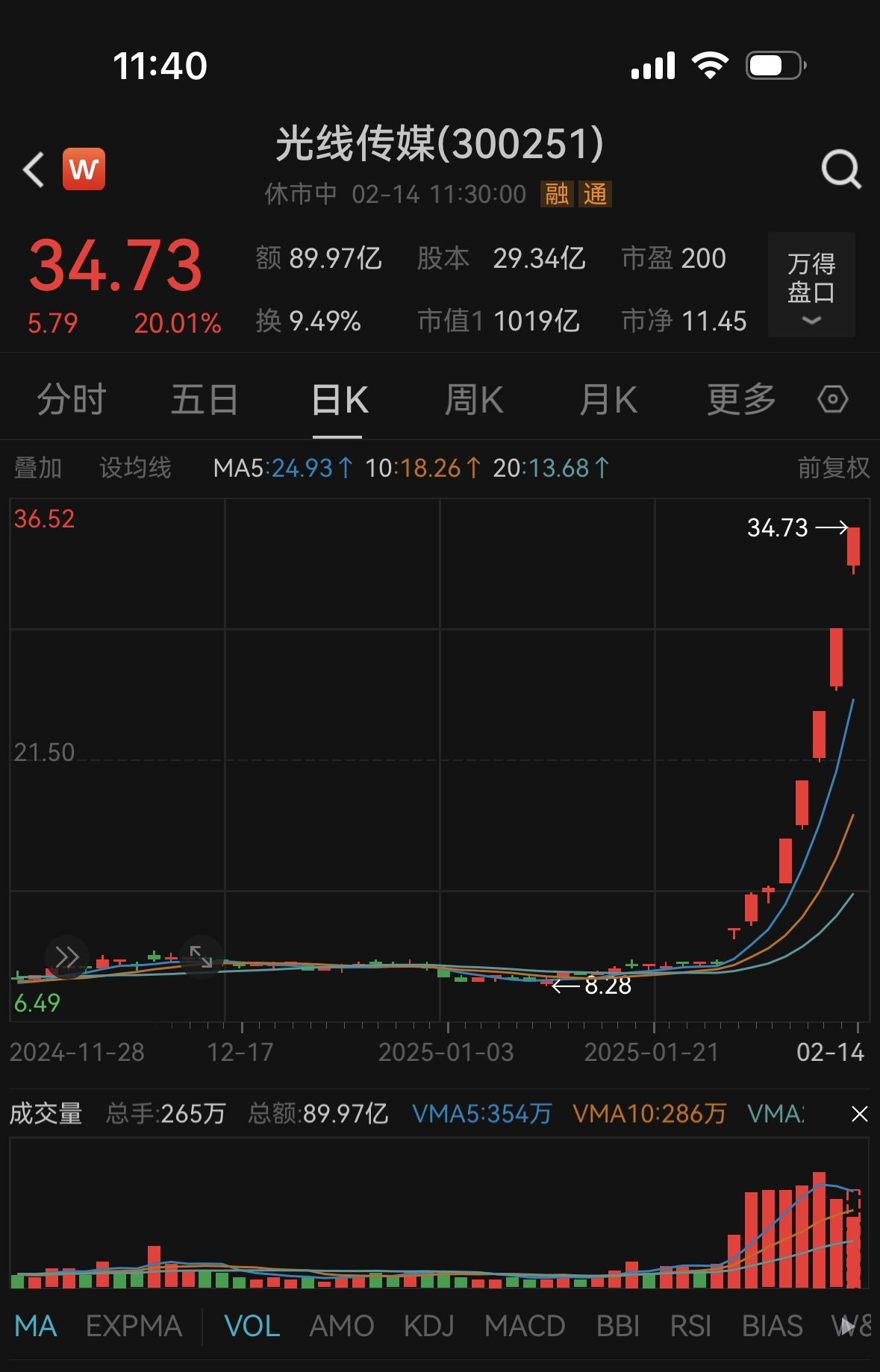Change the 前复权 adjustment mode
880x1372 pixels.
point(833,468)
